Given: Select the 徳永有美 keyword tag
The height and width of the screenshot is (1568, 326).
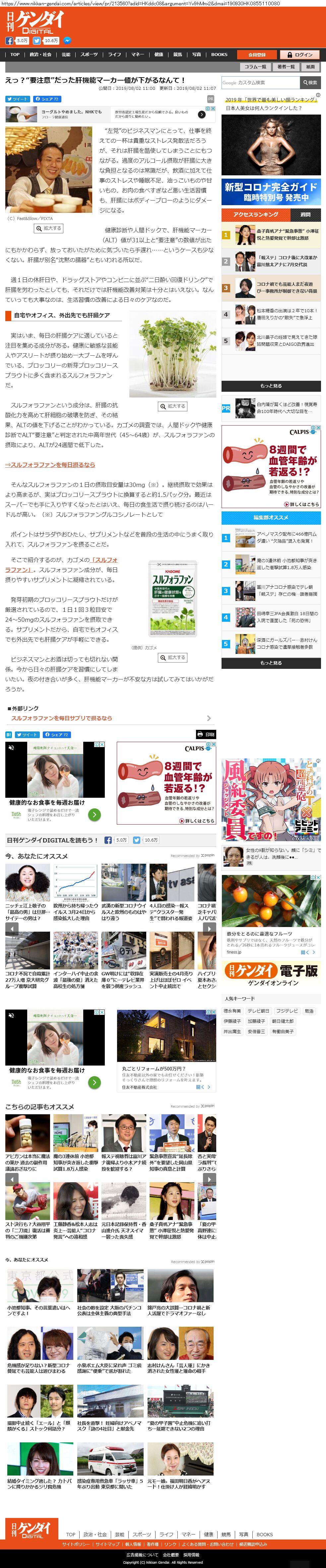Looking at the screenshot, I should click(232, 1011).
